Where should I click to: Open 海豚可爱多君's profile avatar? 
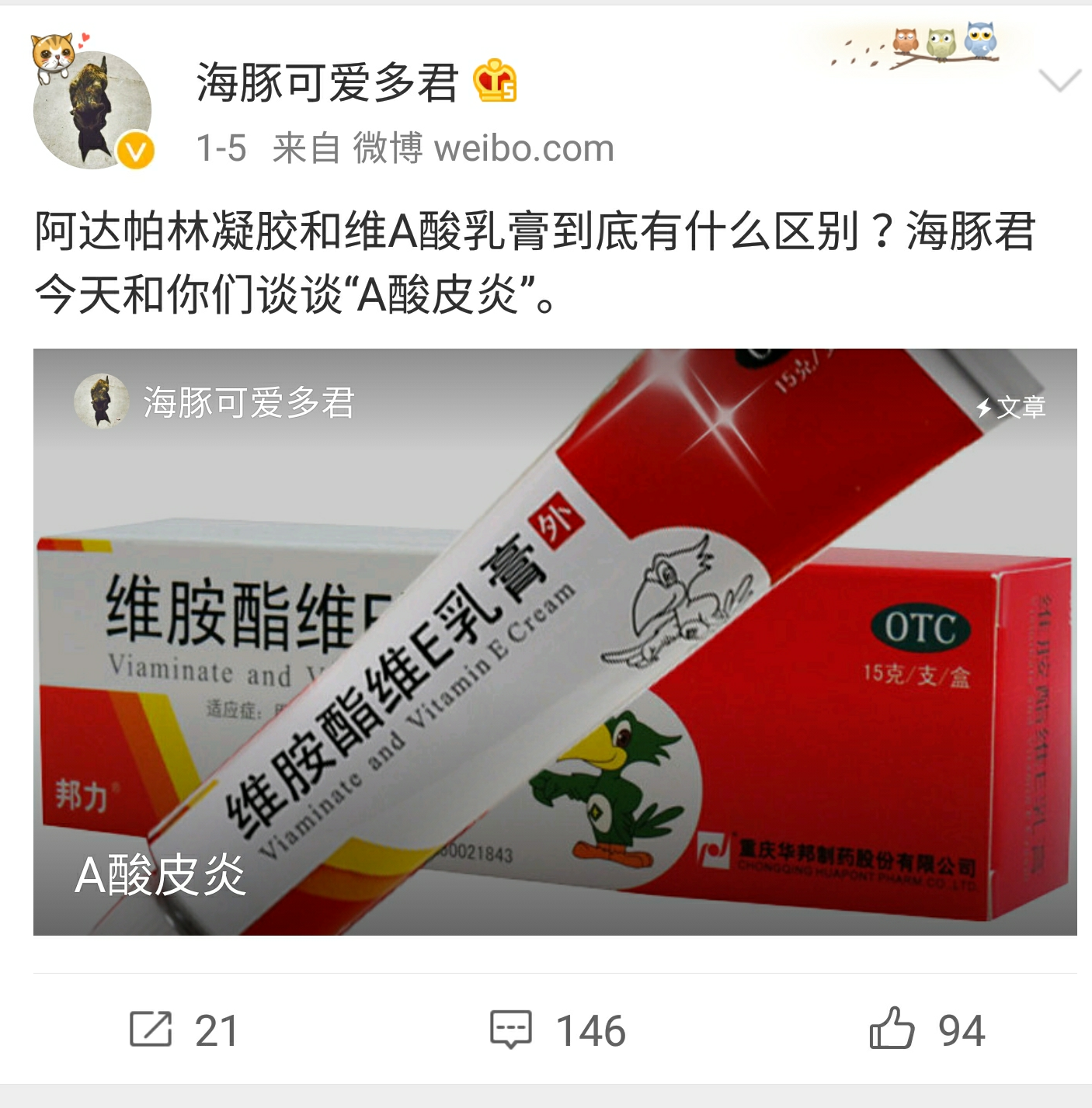tap(92, 110)
